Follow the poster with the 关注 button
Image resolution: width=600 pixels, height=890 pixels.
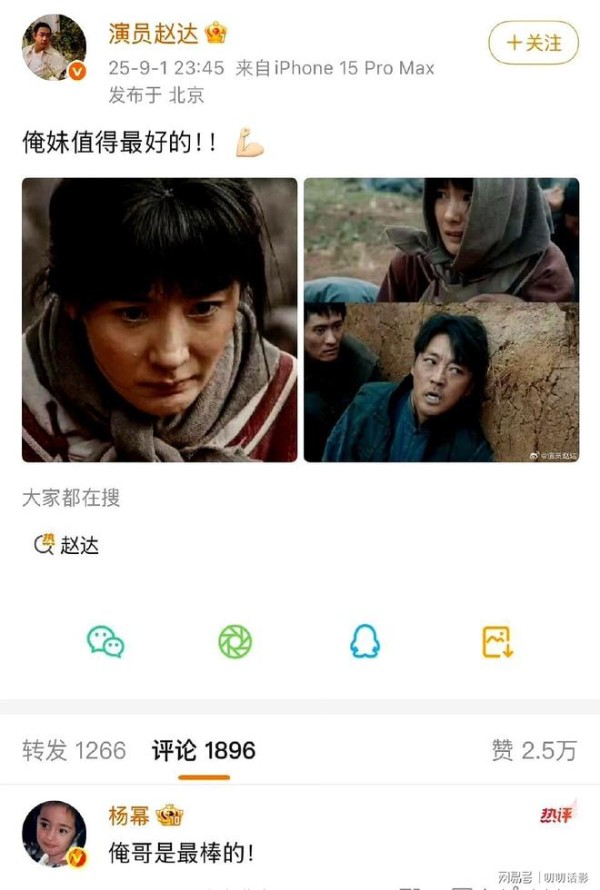[533, 43]
